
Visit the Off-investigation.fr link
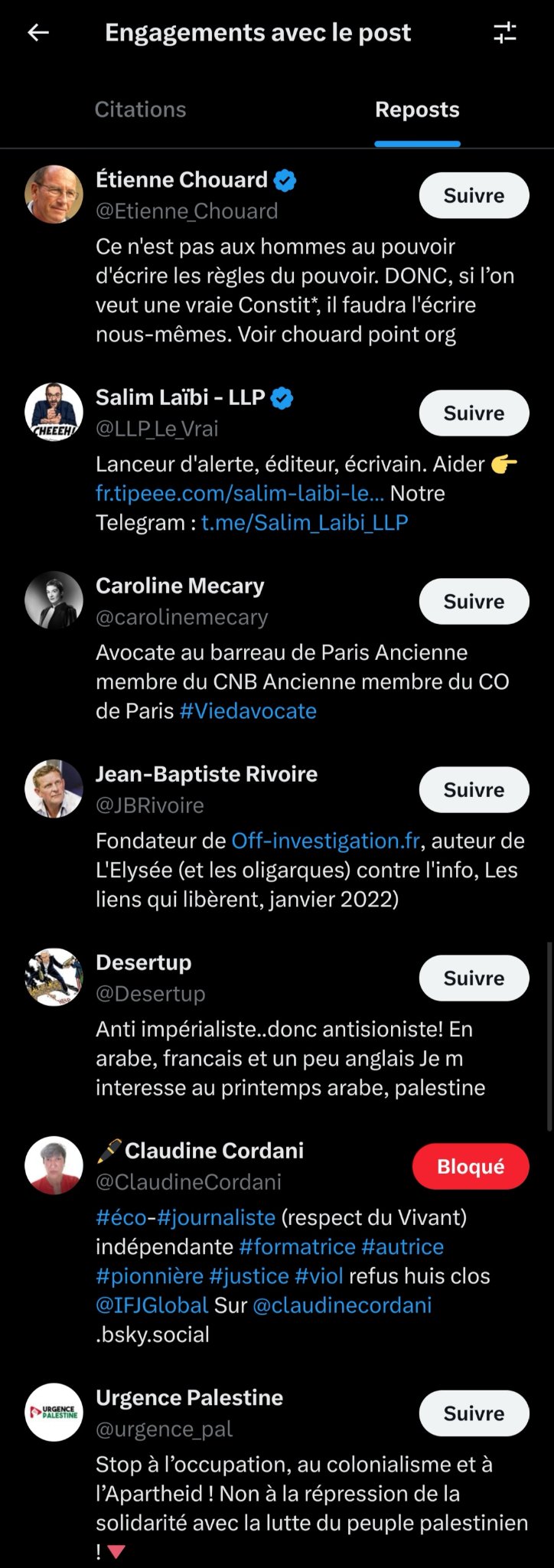326,840
